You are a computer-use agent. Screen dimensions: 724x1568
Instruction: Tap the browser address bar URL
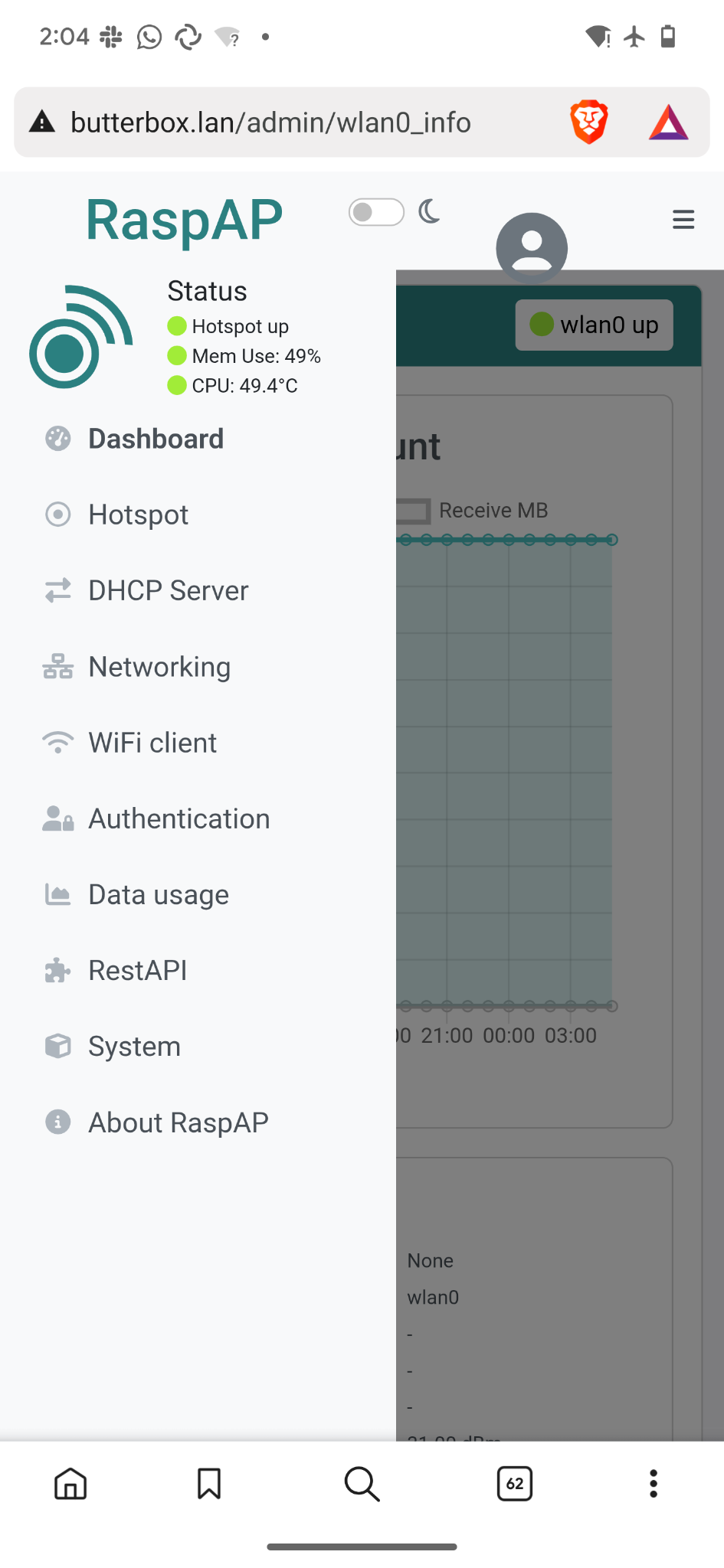[x=270, y=122]
